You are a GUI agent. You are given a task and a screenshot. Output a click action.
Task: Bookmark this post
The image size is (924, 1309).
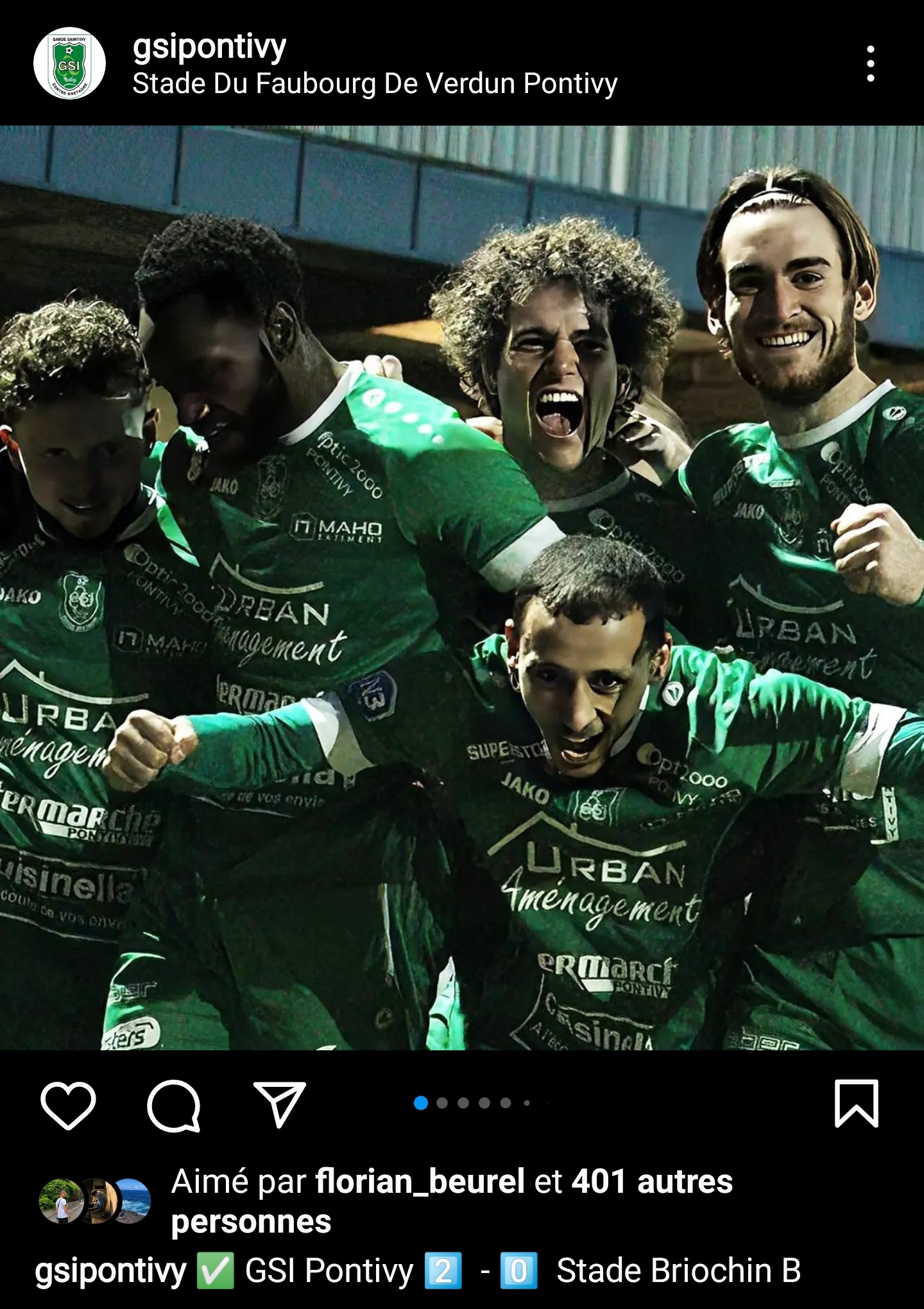click(856, 1105)
